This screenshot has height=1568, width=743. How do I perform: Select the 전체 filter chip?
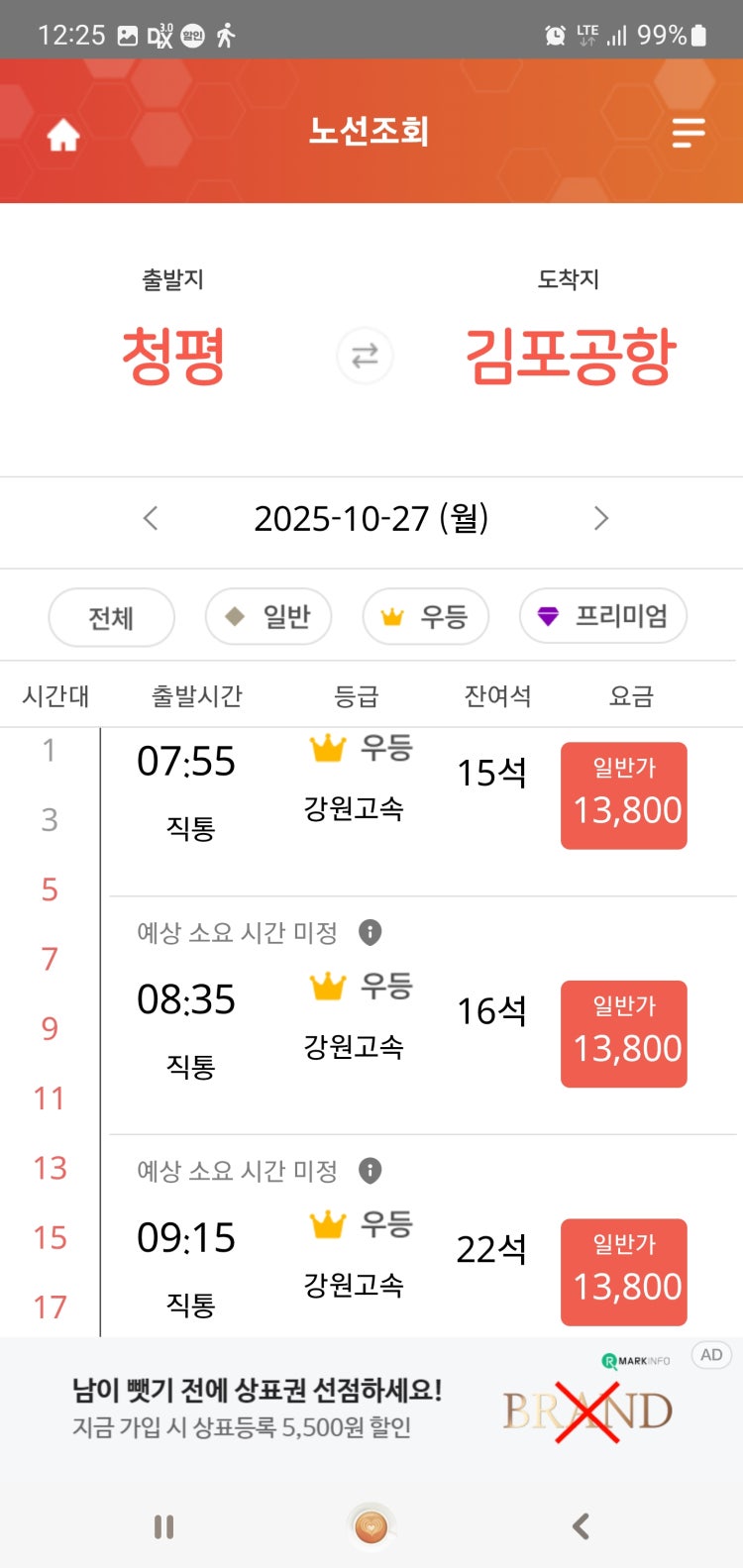click(111, 617)
